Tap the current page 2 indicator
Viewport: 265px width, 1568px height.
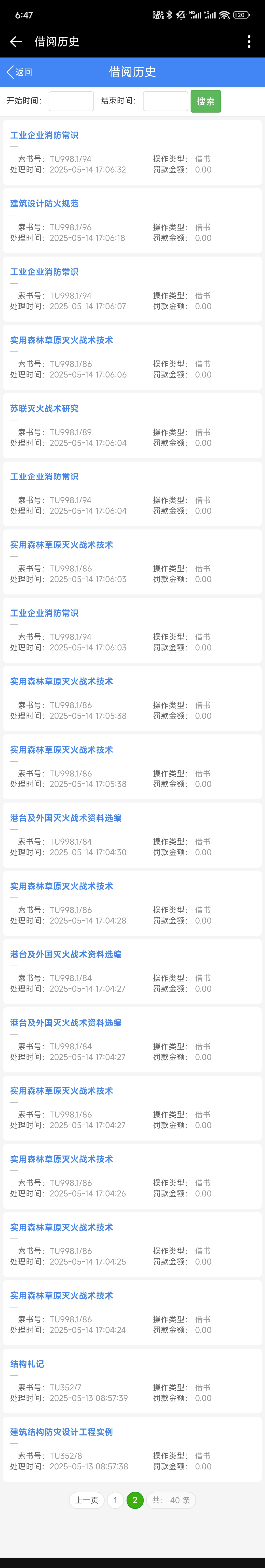[135, 1500]
